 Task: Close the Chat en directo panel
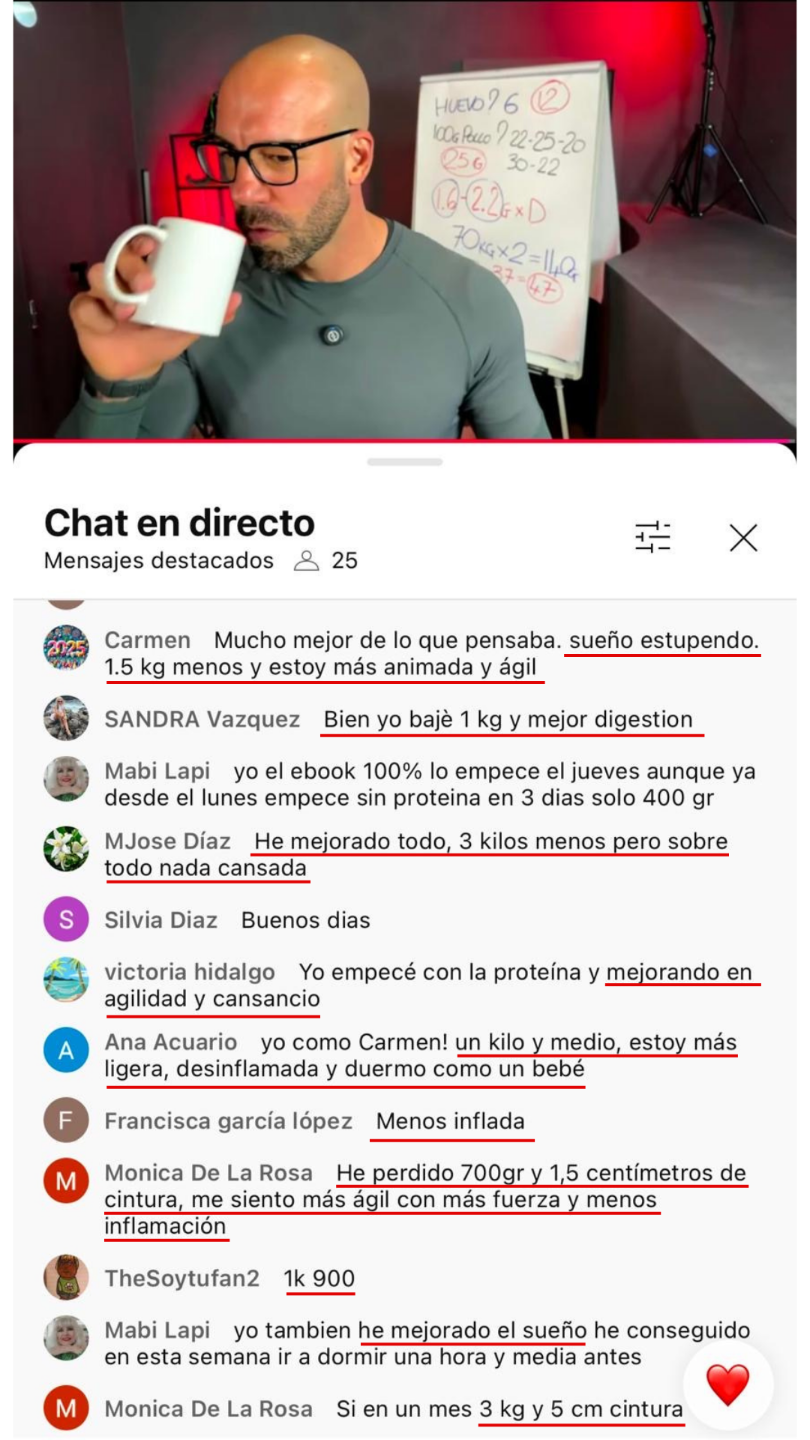pos(743,538)
